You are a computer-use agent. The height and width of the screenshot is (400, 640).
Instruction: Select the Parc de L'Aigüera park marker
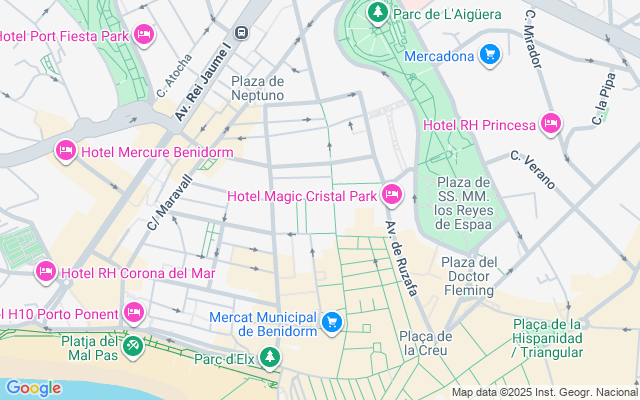click(378, 12)
